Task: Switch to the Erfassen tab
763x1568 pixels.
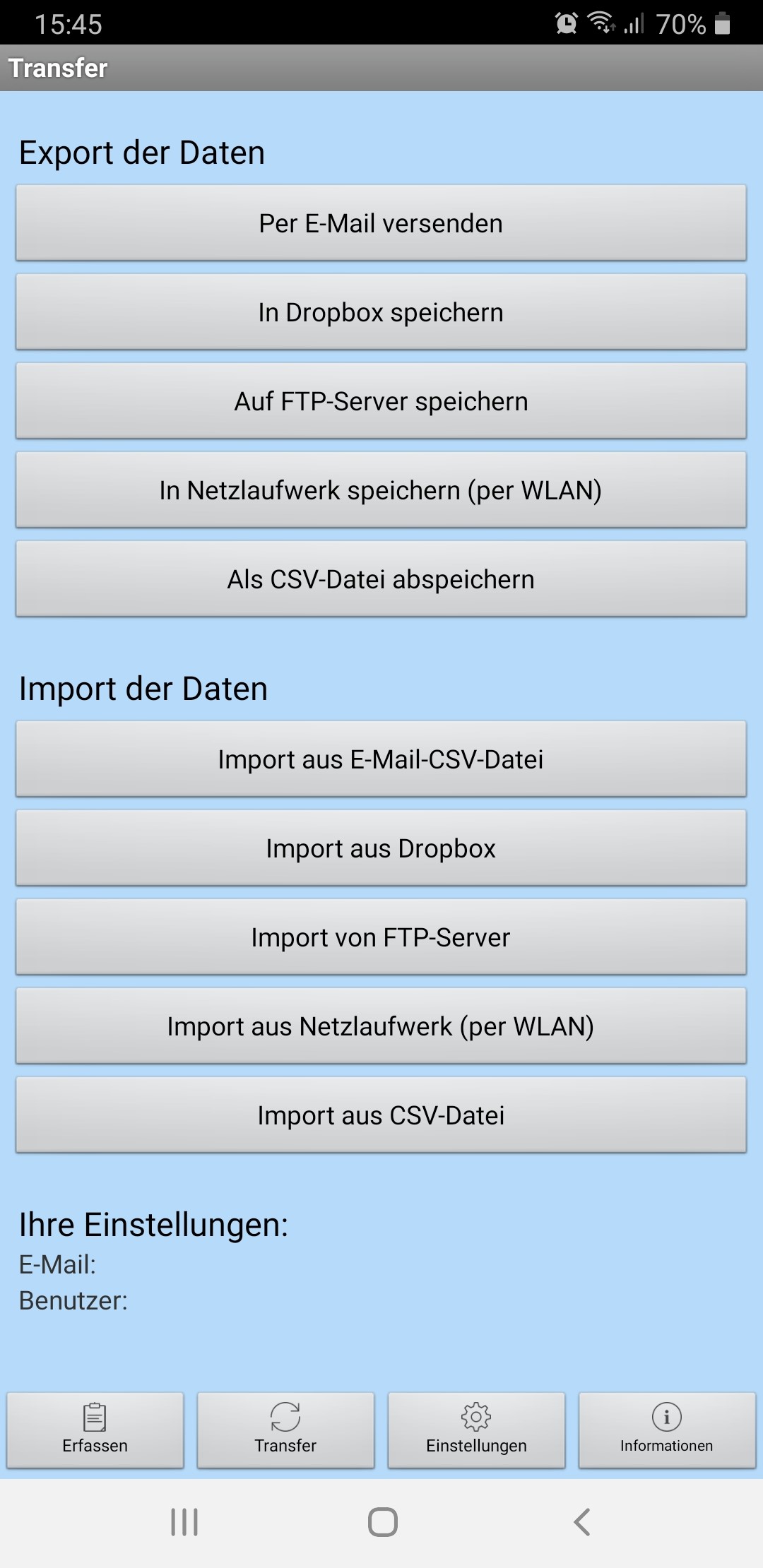Action: click(x=95, y=1430)
